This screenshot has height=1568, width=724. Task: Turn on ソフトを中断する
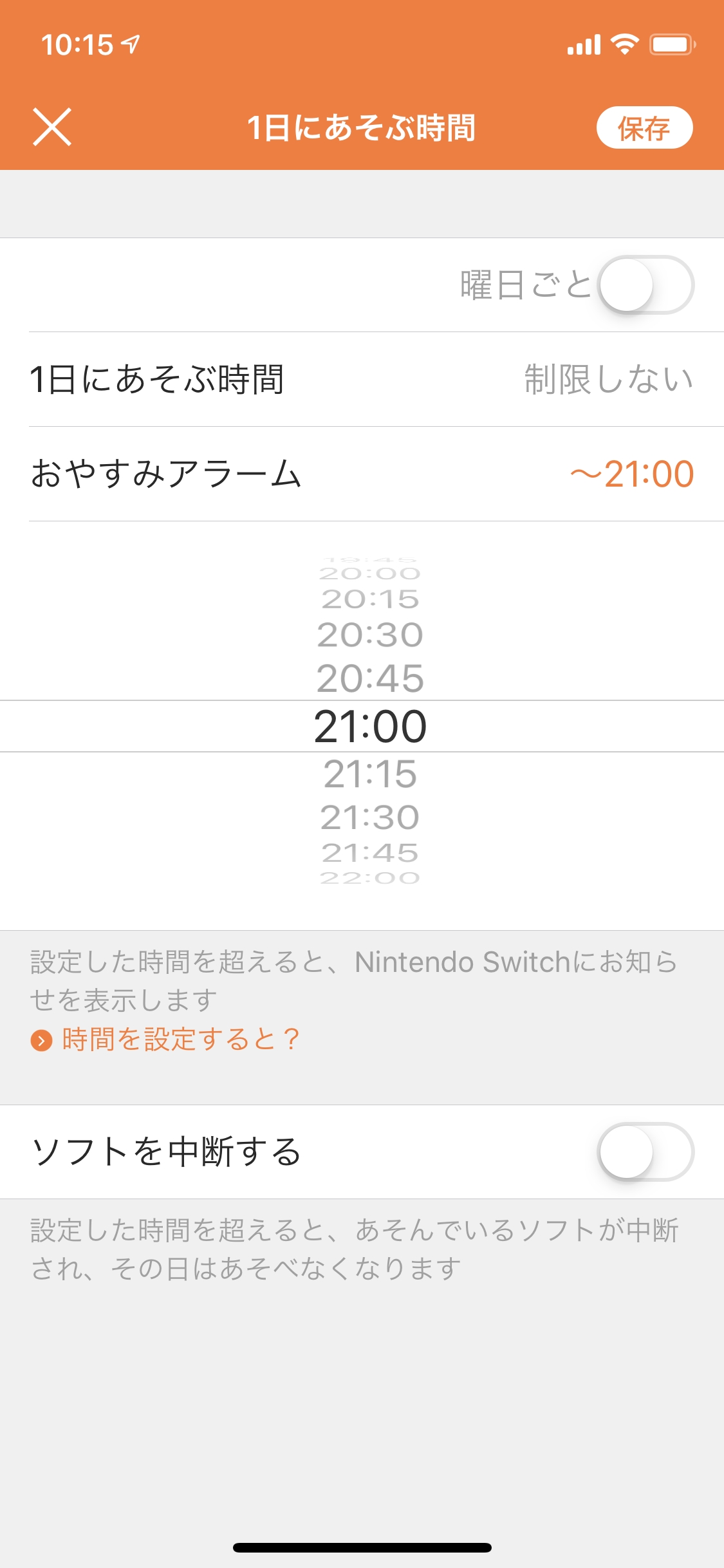tap(645, 1152)
